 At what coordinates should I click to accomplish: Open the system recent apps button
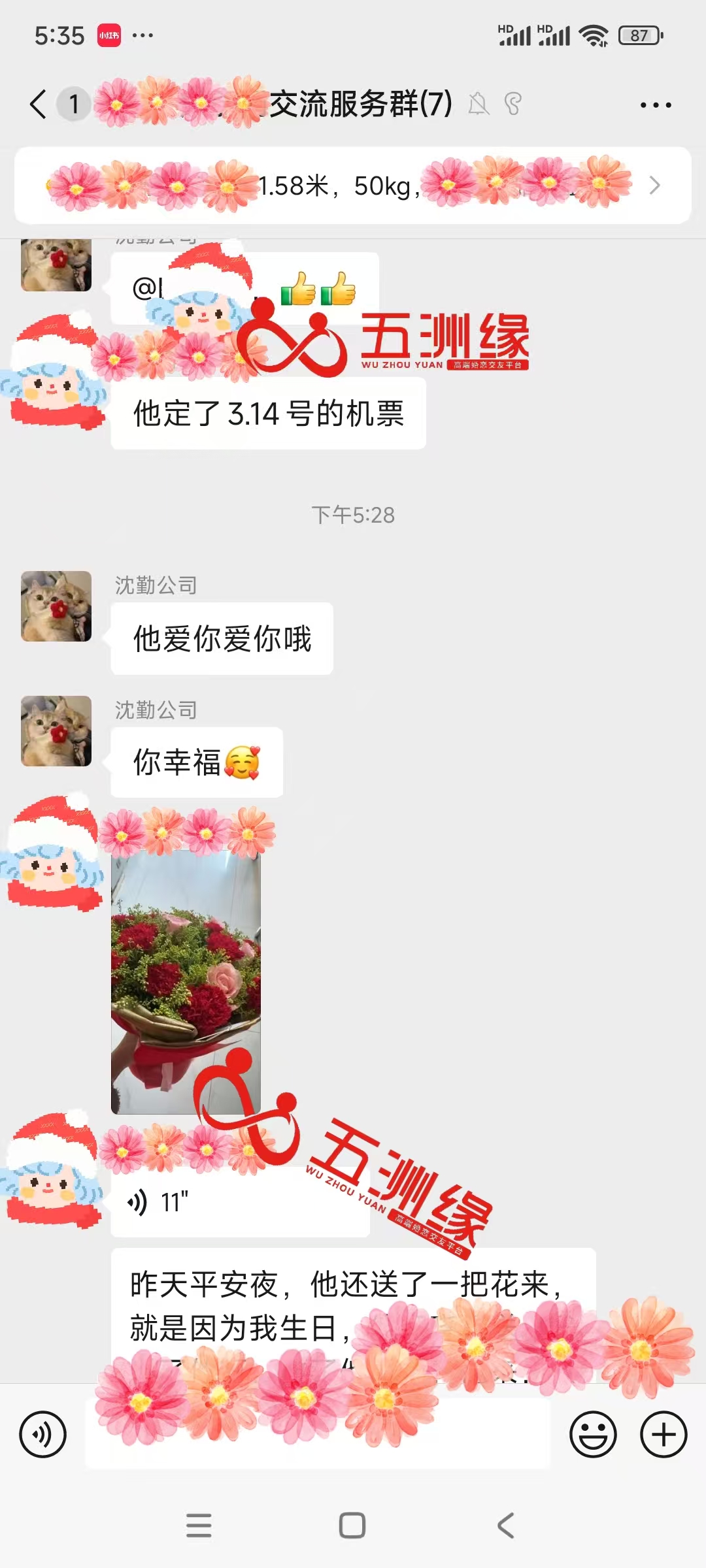tap(199, 1526)
